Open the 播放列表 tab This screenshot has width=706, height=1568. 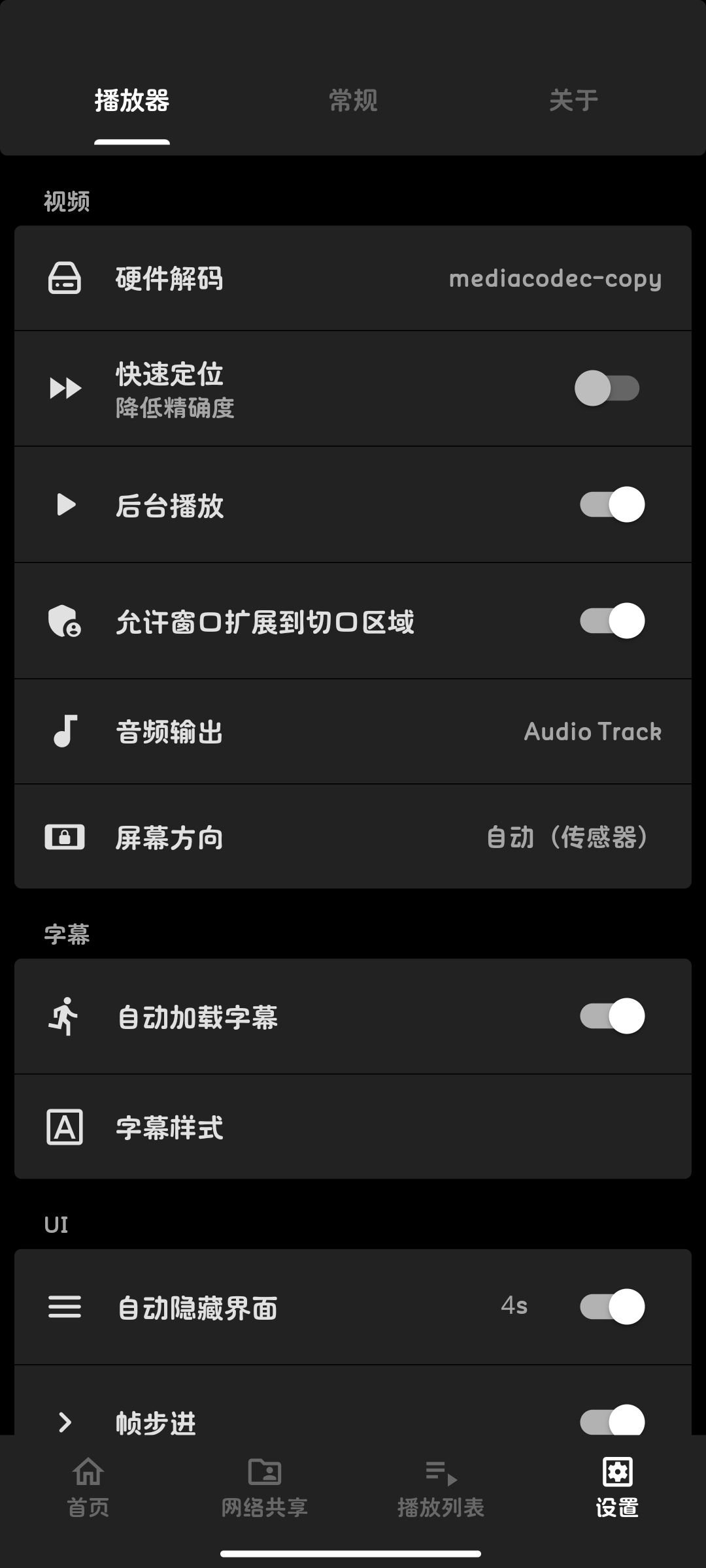coord(441,1488)
